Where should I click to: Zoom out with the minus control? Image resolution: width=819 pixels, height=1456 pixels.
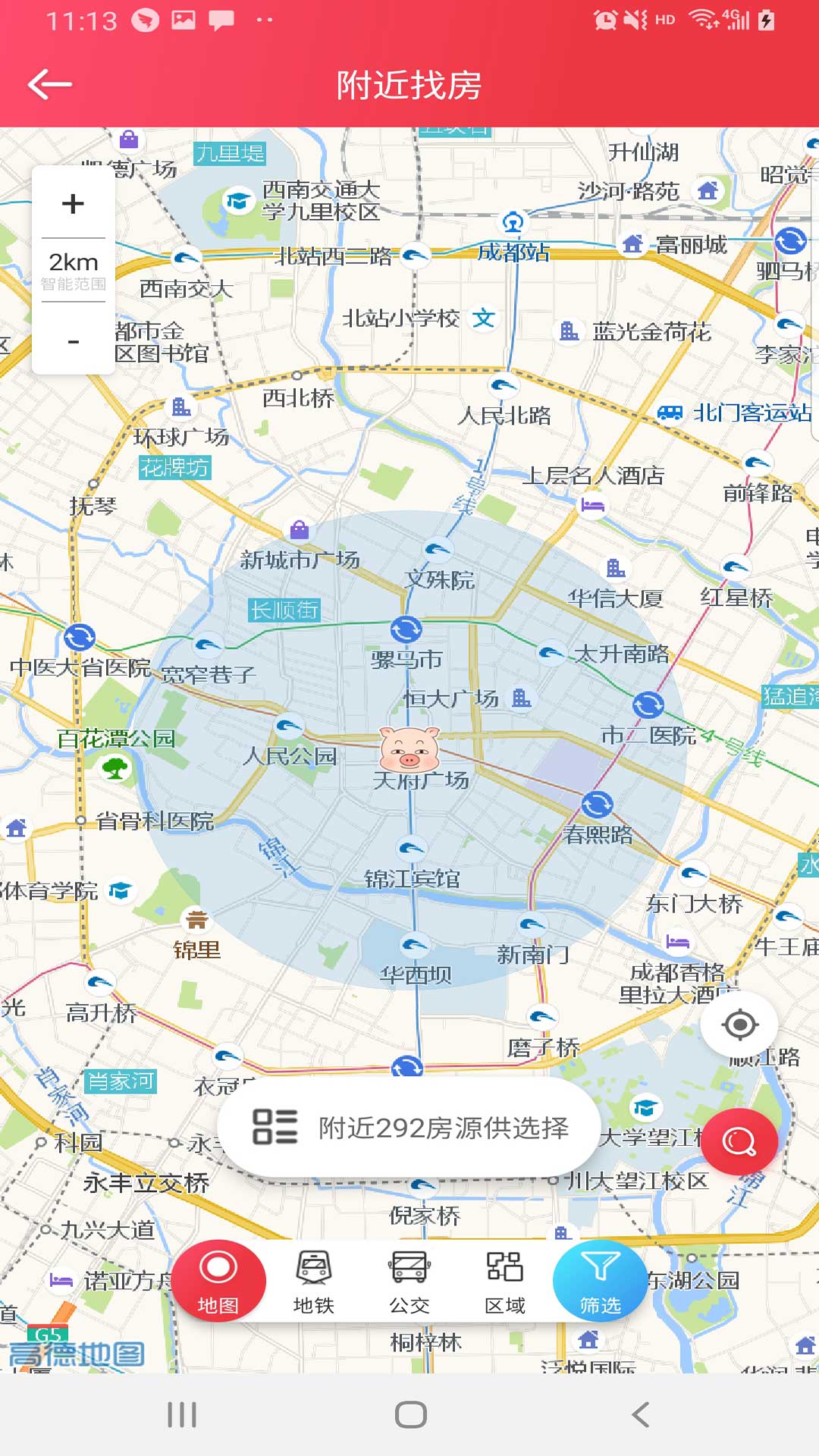coord(72,341)
